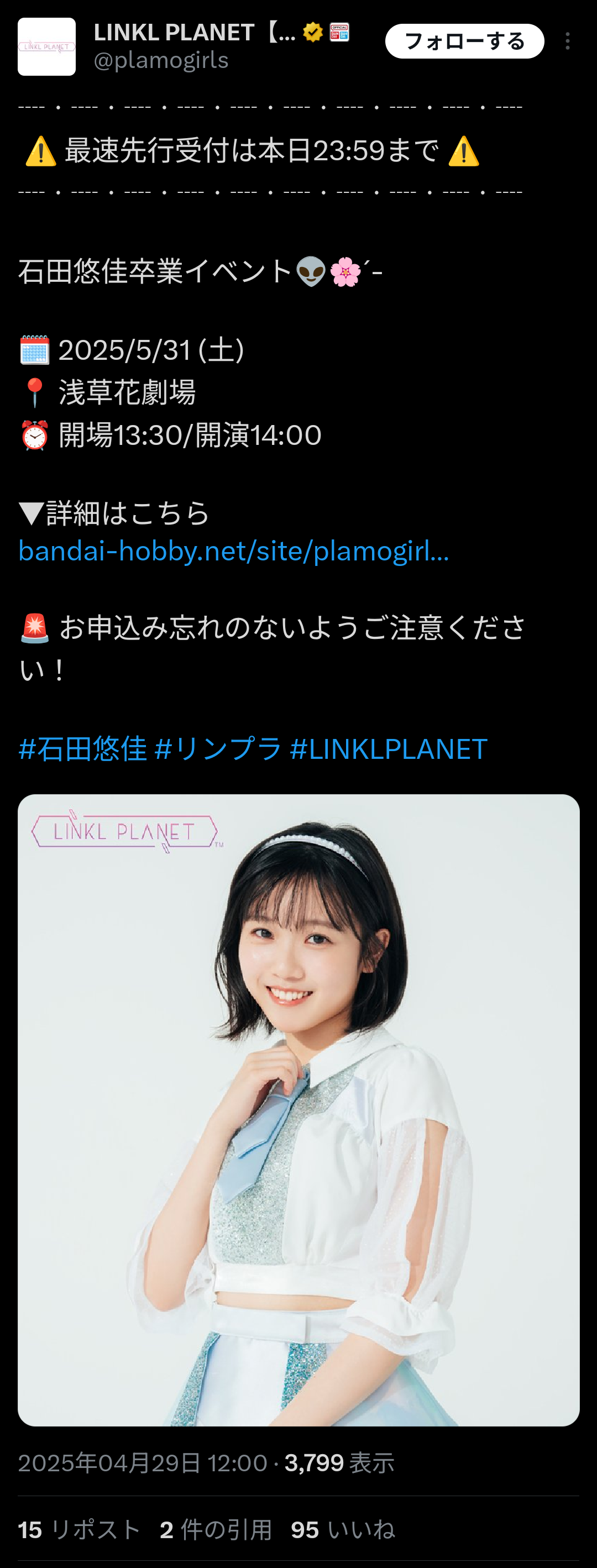Open hashtag #石田悠佳

click(x=83, y=749)
